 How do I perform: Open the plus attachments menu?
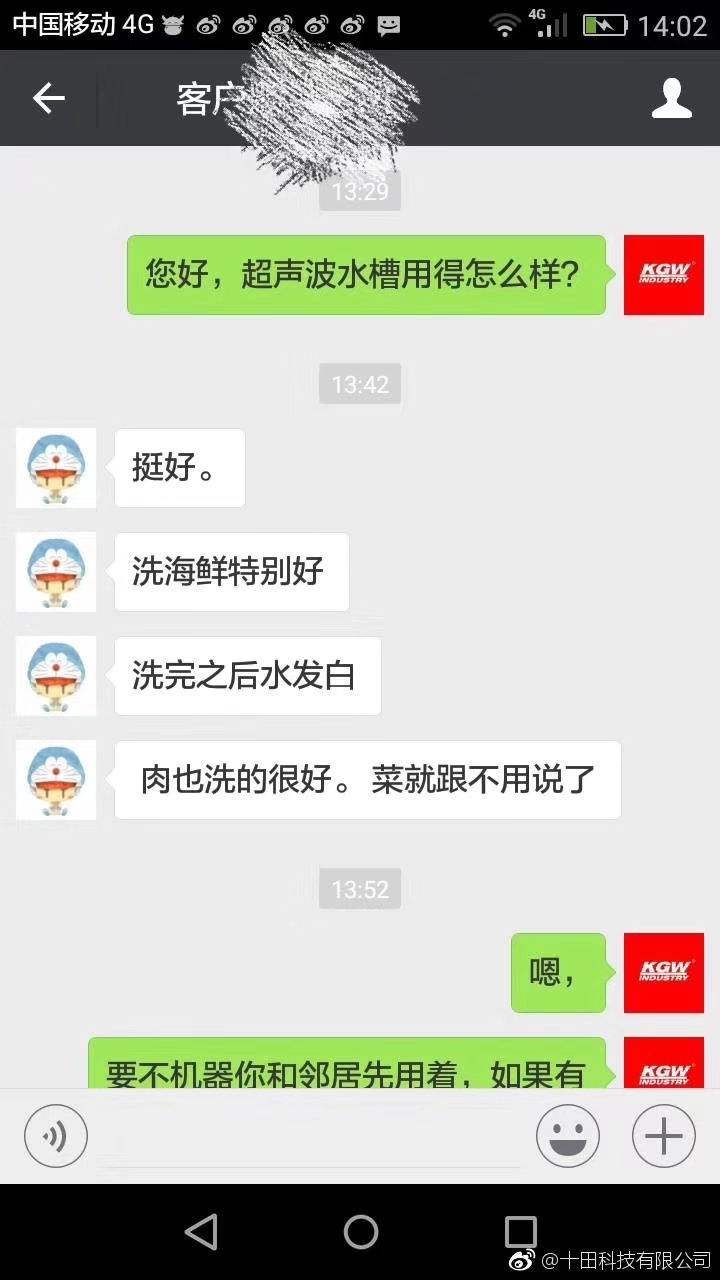(x=663, y=1136)
